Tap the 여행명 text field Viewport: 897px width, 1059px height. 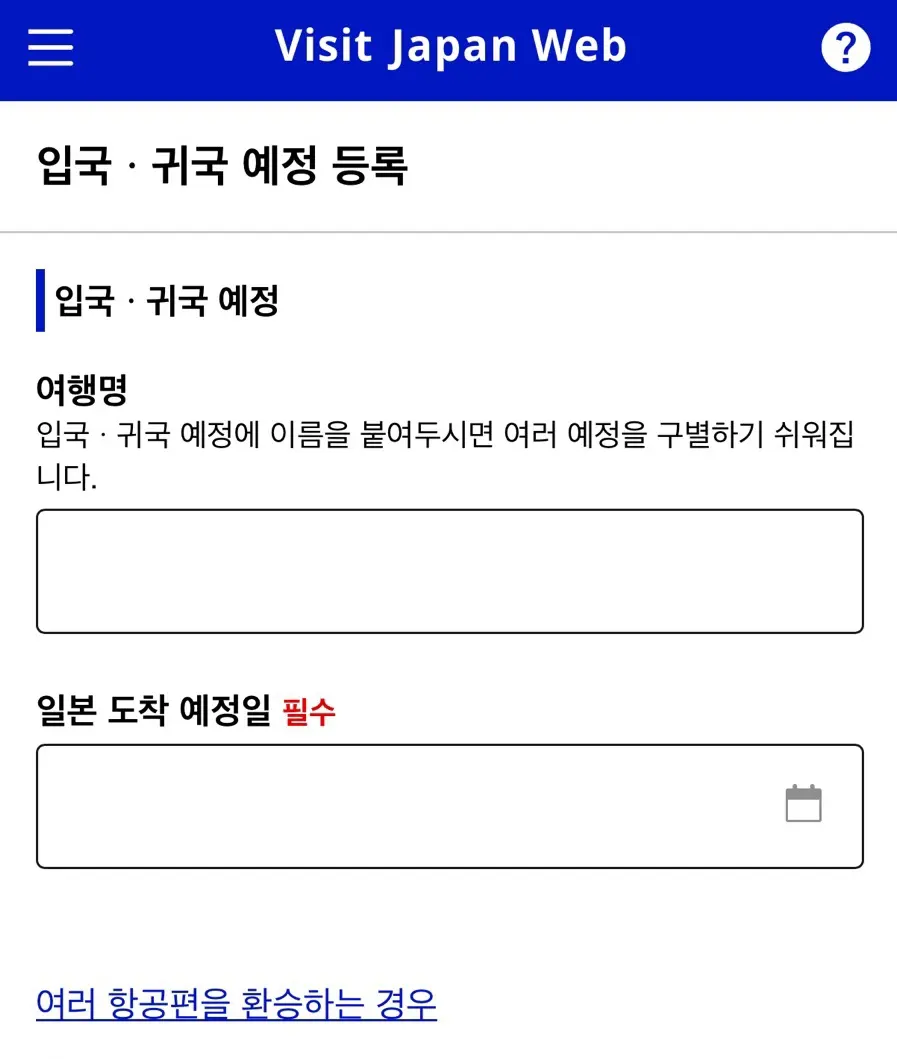450,571
